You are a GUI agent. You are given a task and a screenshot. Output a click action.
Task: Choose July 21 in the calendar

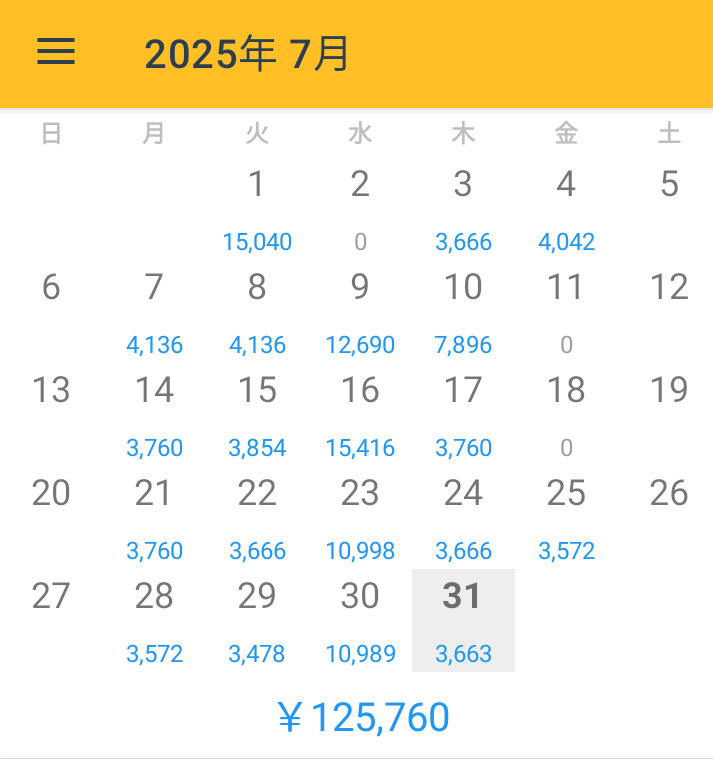click(154, 517)
